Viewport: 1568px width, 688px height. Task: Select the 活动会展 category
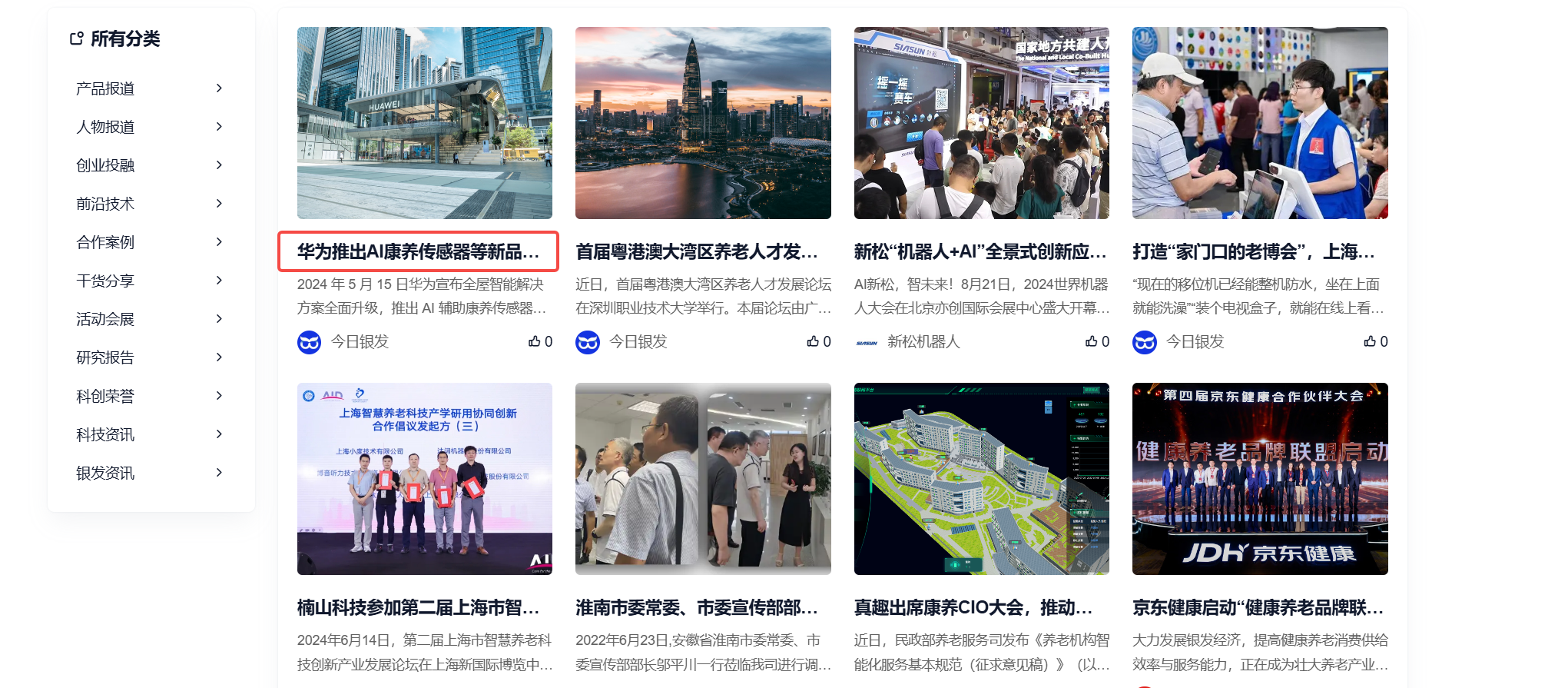coord(105,319)
